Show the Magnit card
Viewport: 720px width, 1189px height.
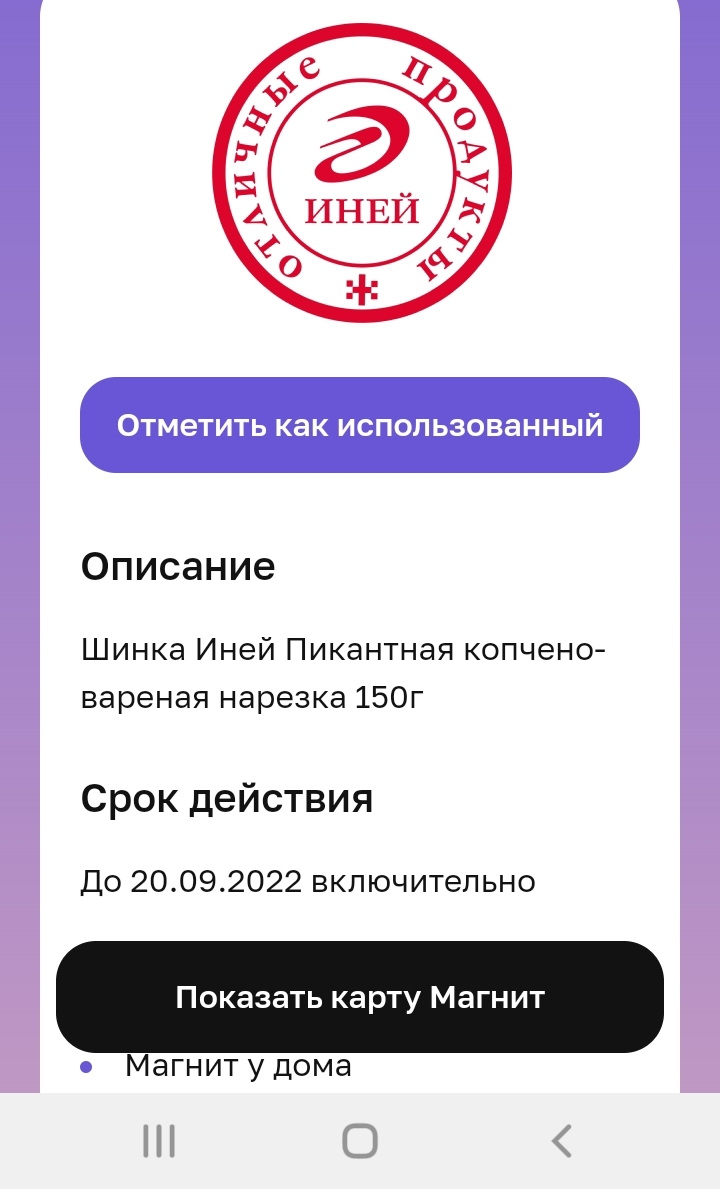pos(360,997)
